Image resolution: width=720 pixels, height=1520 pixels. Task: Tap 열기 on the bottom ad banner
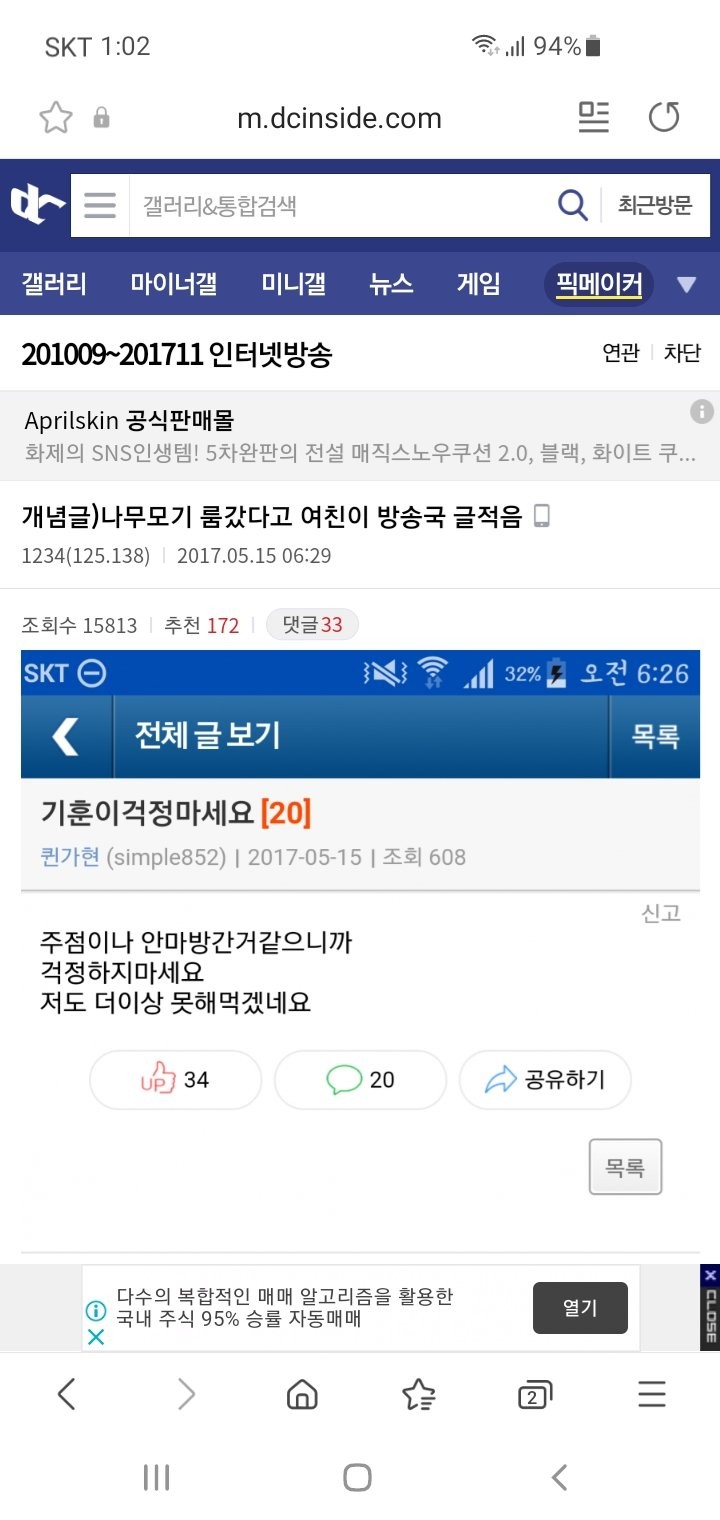click(580, 1308)
